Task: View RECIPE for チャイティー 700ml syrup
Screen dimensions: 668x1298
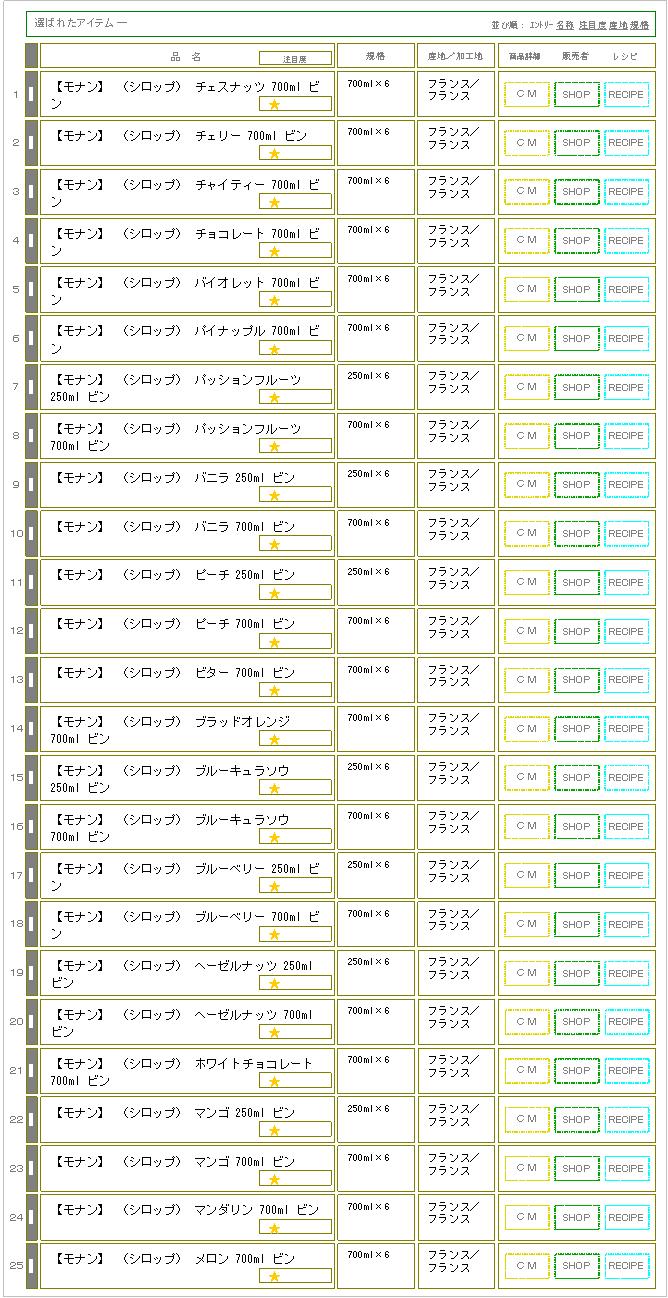Action: [x=626, y=192]
